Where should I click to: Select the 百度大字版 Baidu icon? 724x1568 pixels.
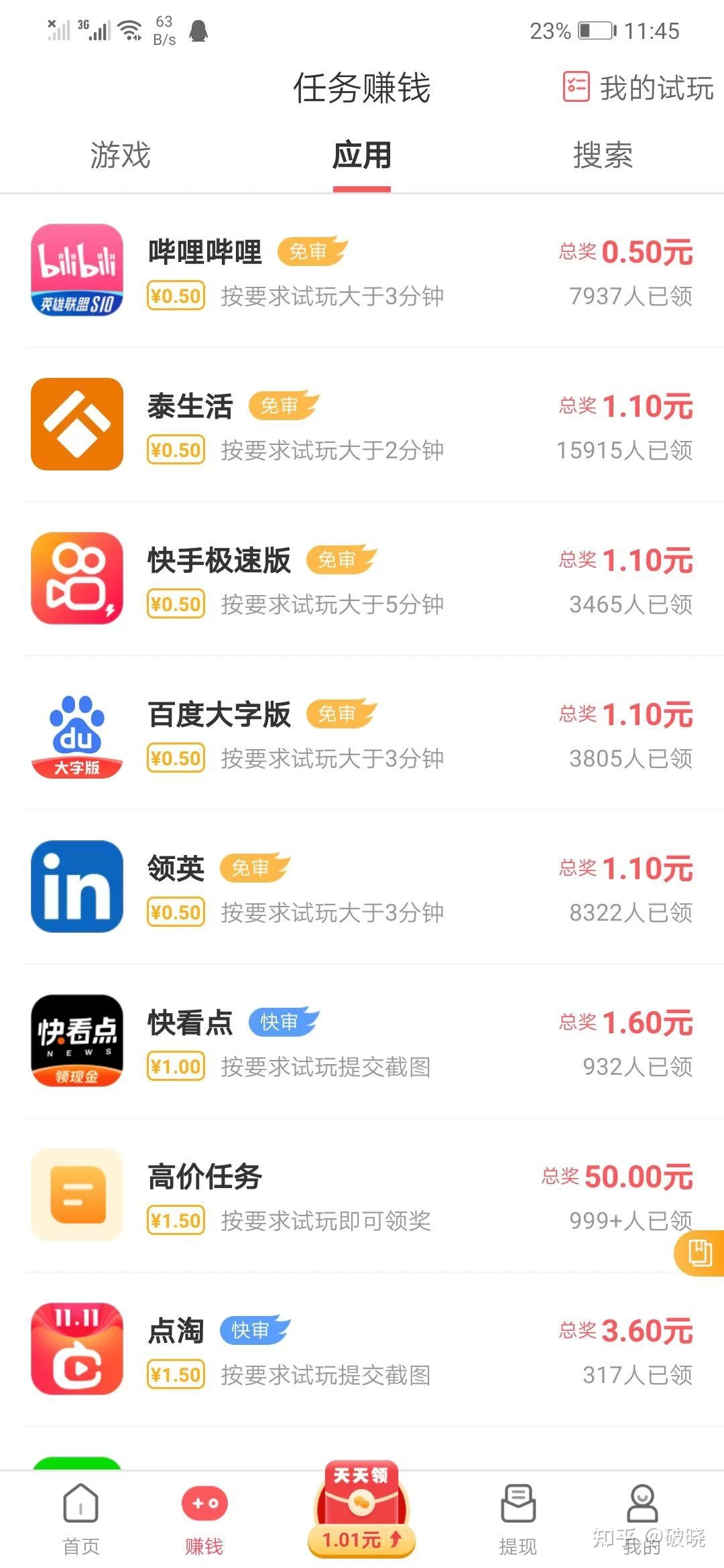tap(76, 733)
